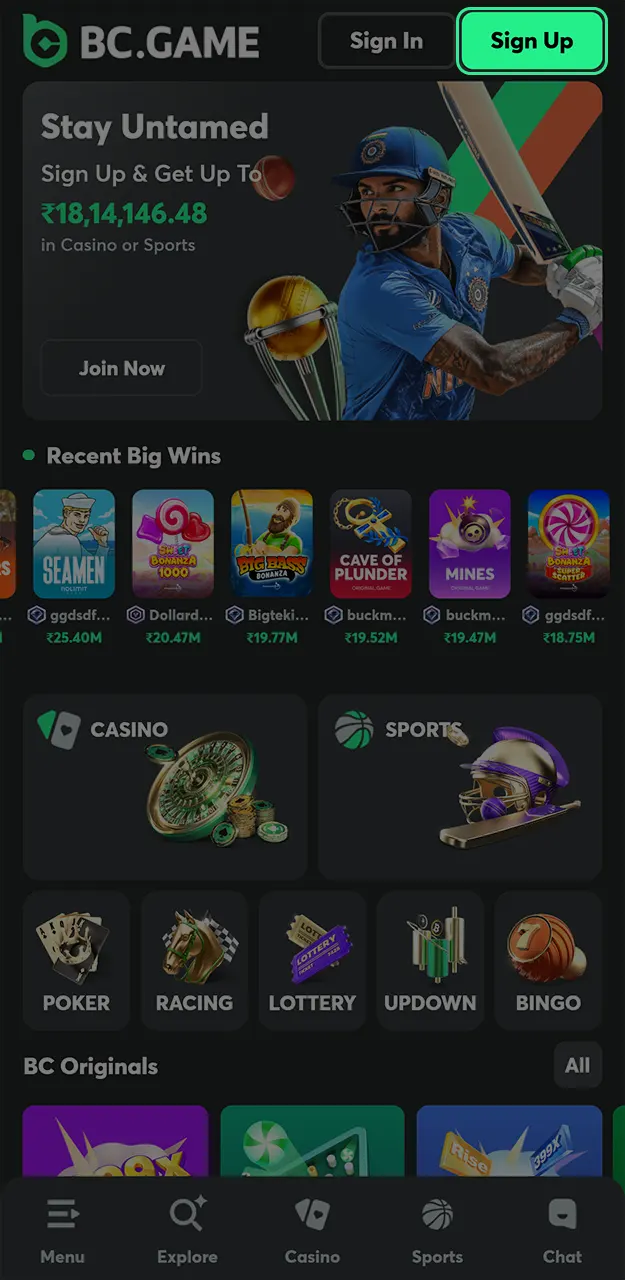Screen dimensions: 625x1280
Task: Tap the Sign In button
Action: (386, 41)
